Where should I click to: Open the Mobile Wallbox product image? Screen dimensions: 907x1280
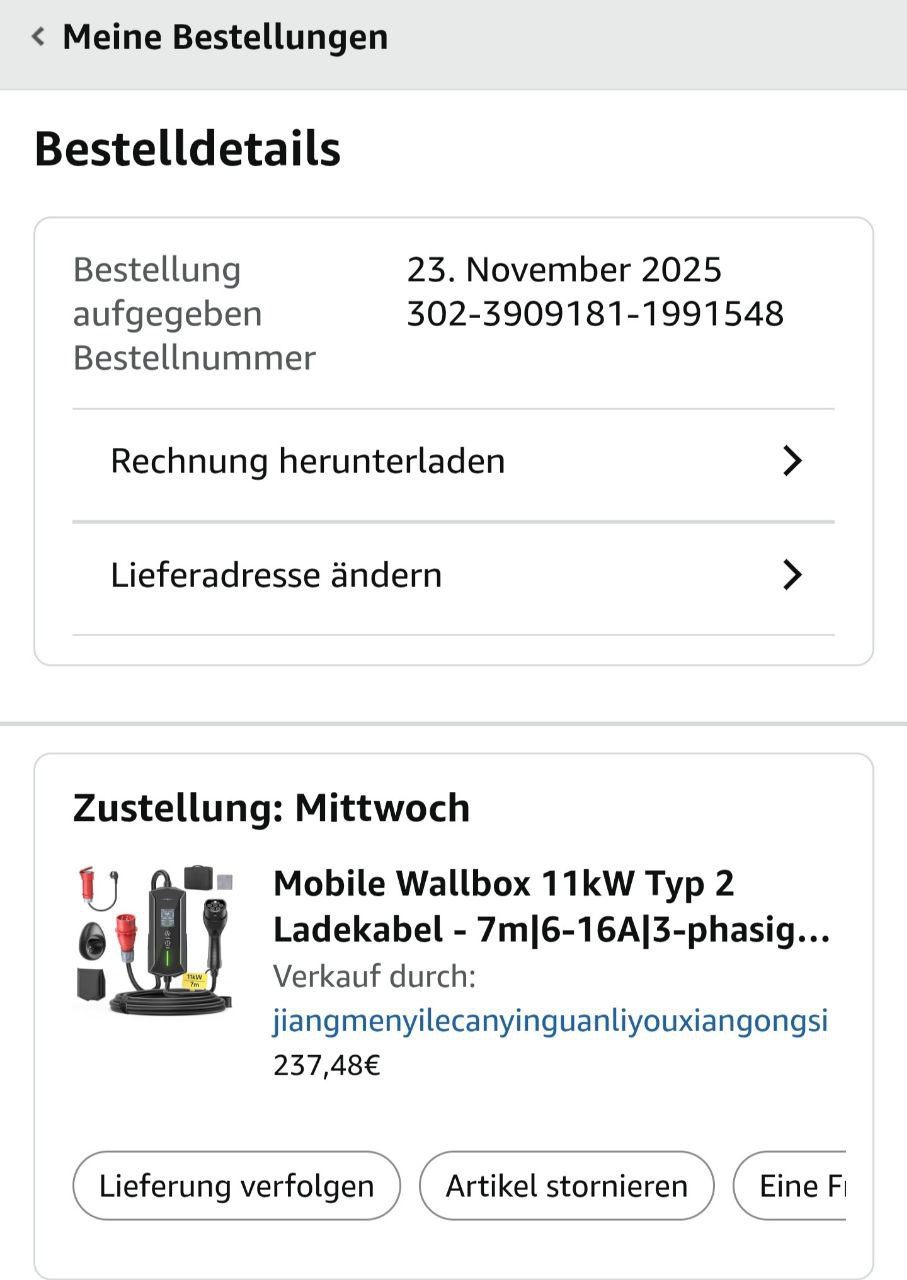click(x=155, y=937)
